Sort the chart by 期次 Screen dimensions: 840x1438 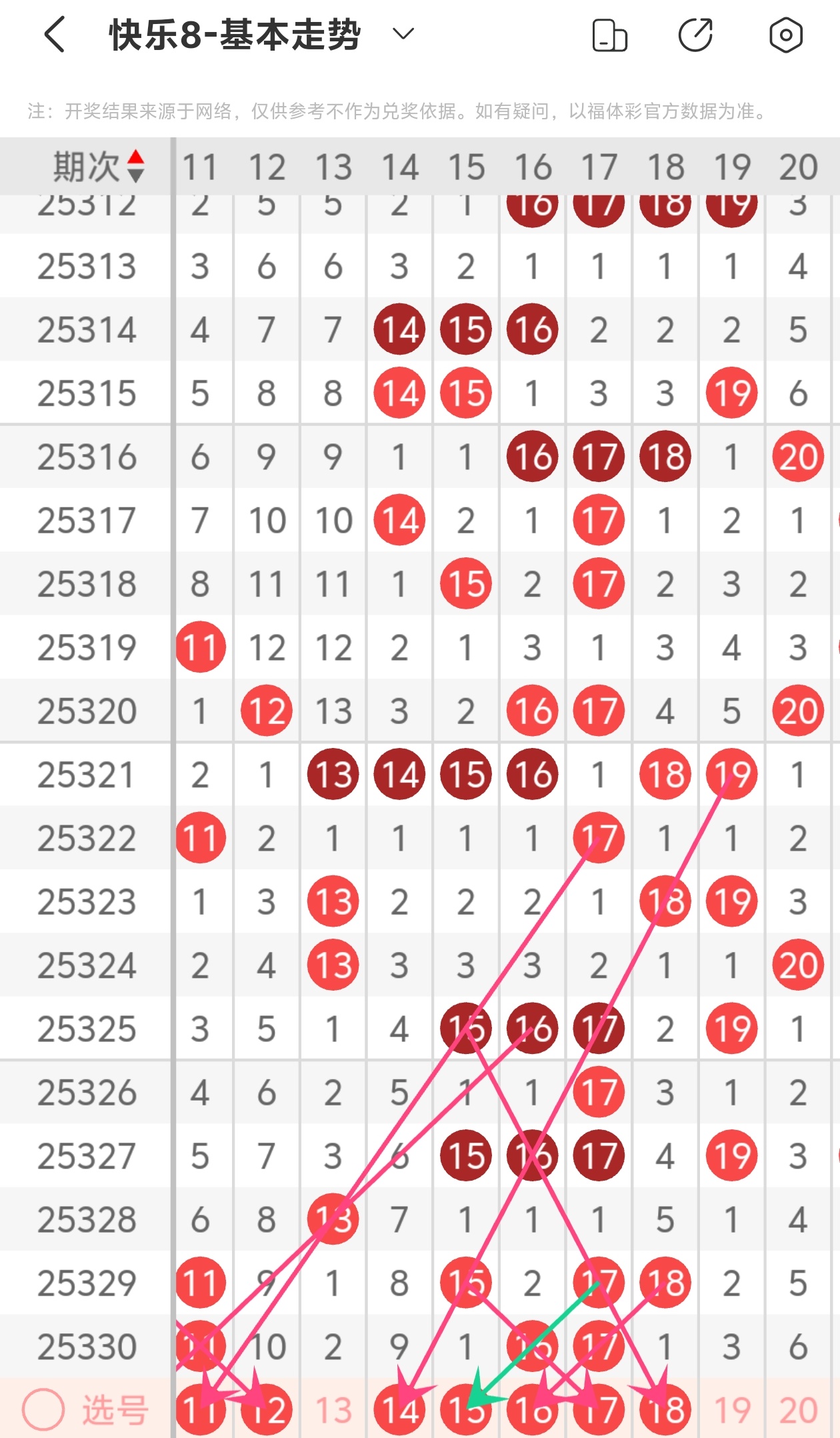click(135, 167)
